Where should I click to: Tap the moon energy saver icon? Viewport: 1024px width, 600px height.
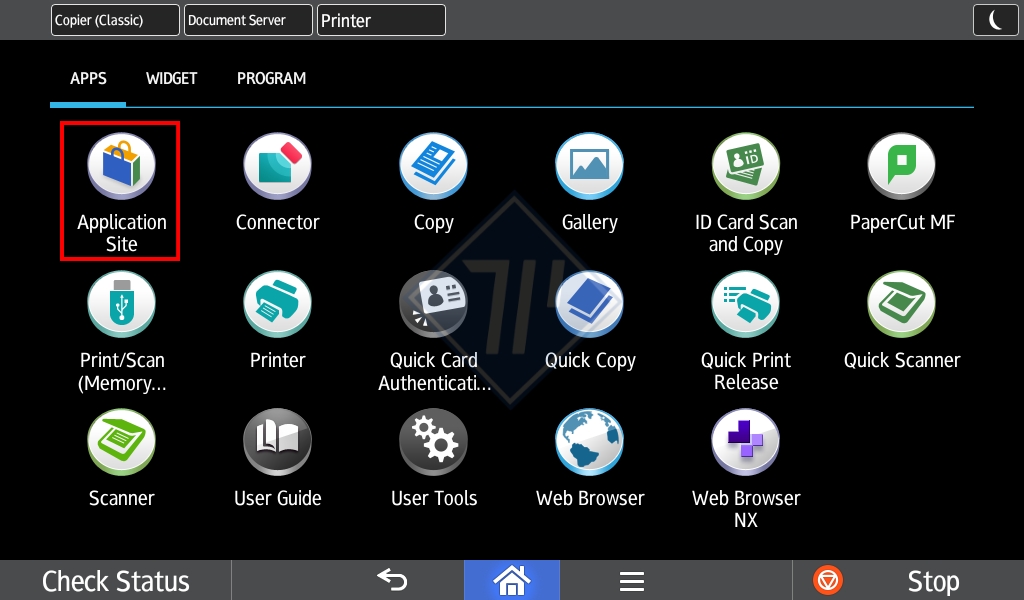(x=995, y=20)
